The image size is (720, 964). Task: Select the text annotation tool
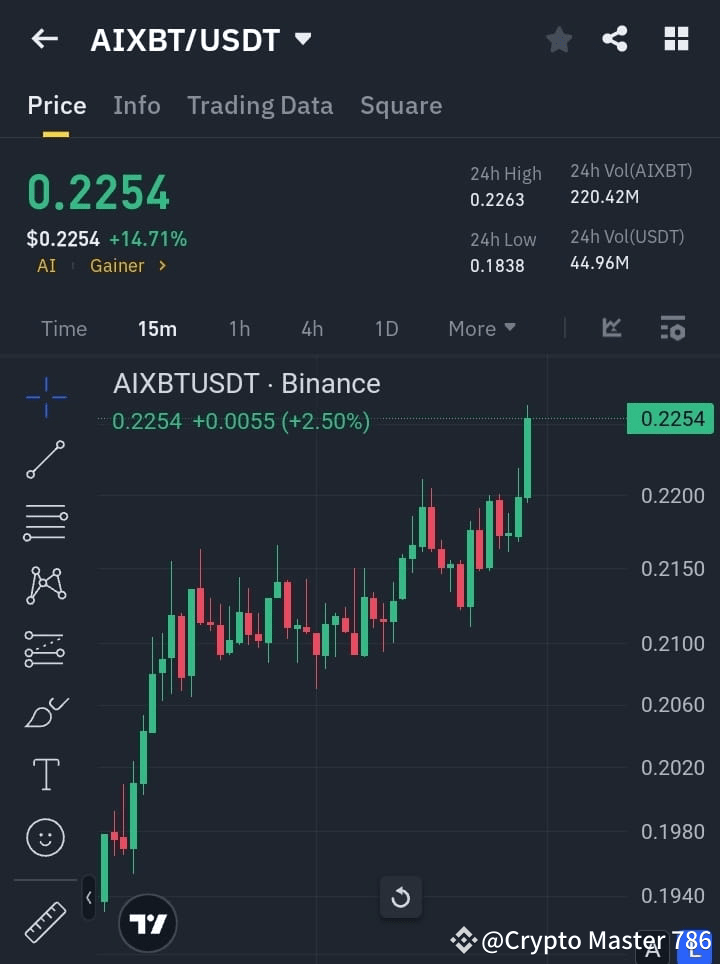pyautogui.click(x=45, y=774)
